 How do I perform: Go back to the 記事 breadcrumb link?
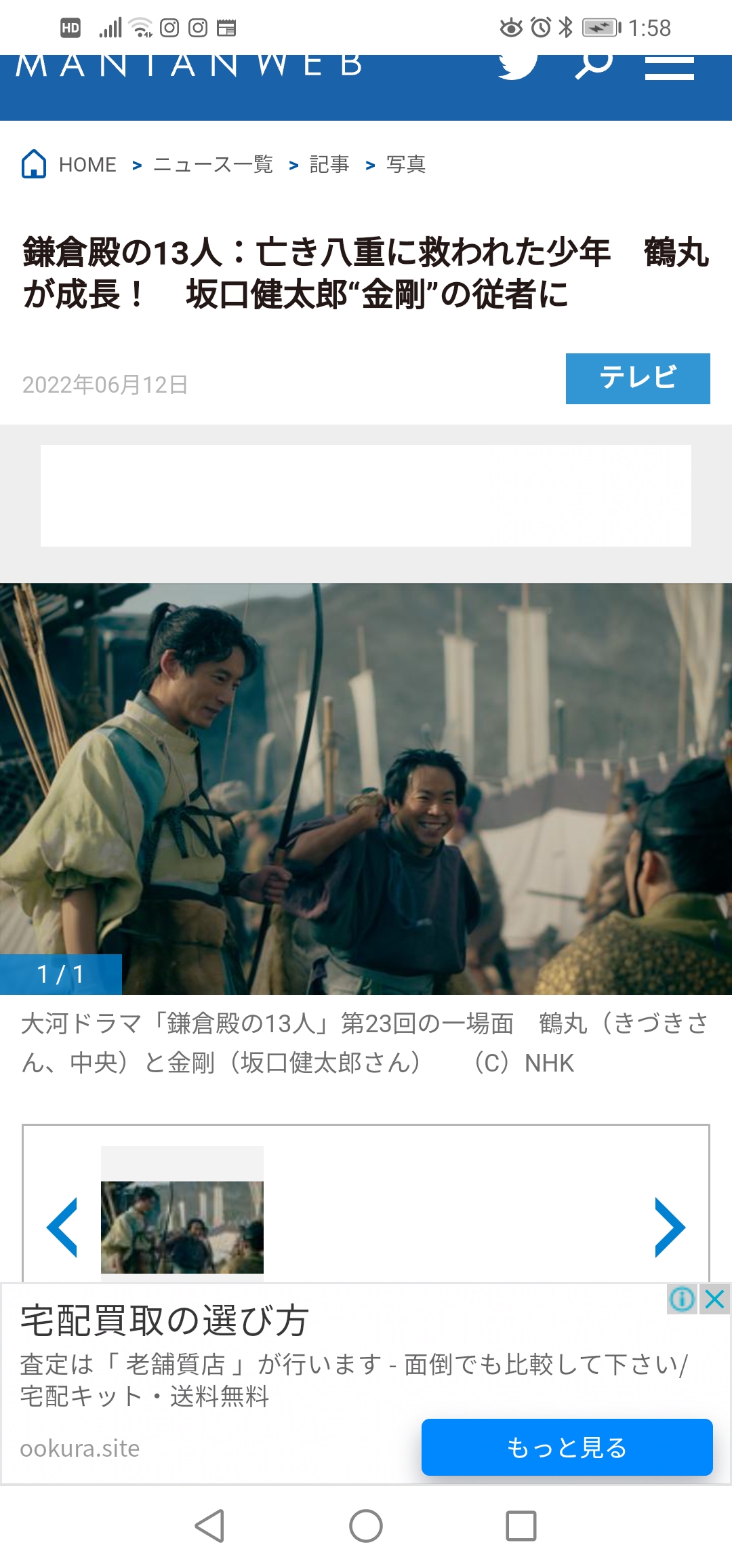329,164
